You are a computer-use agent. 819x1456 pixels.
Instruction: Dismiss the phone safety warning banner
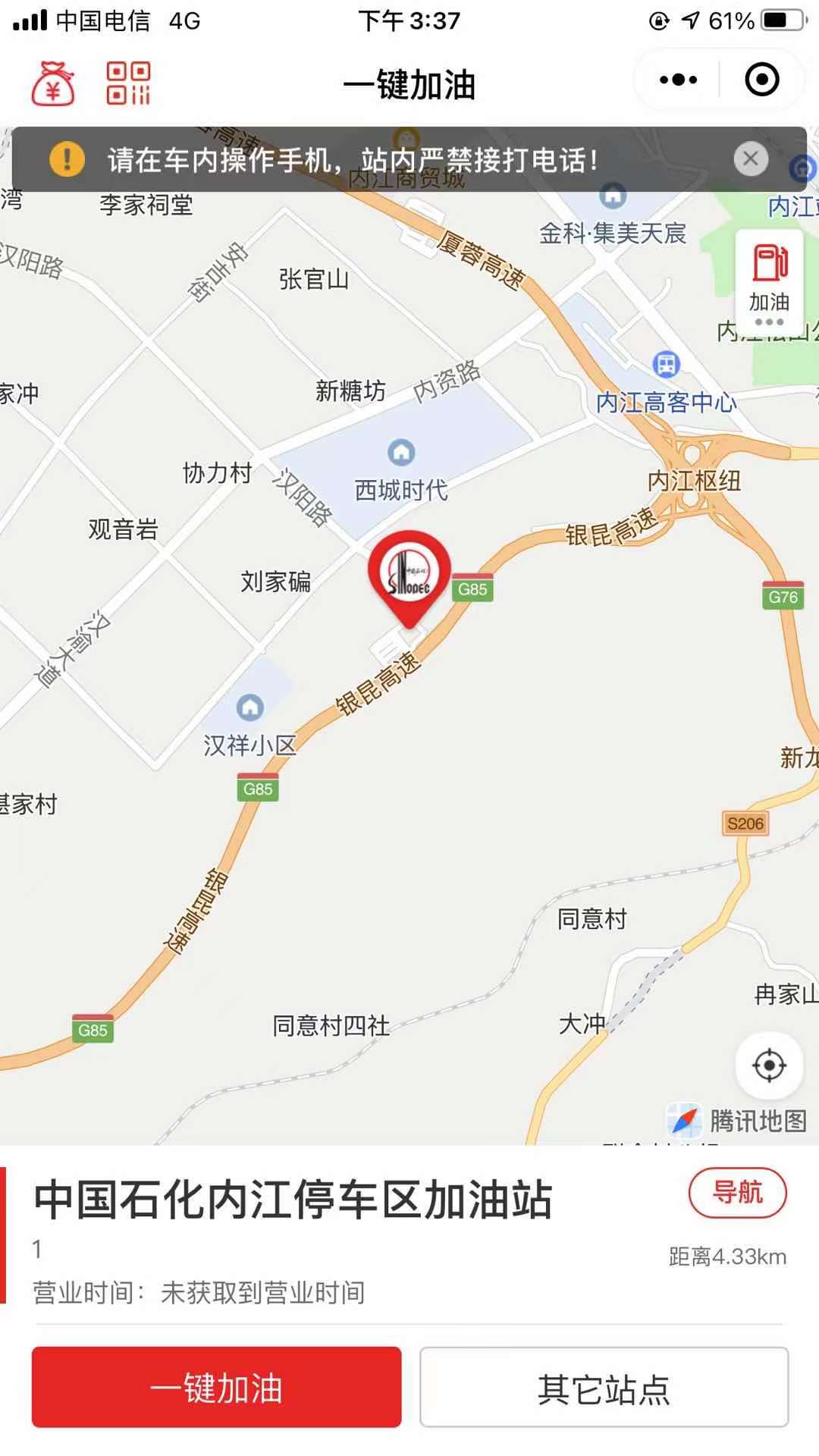pyautogui.click(x=751, y=159)
